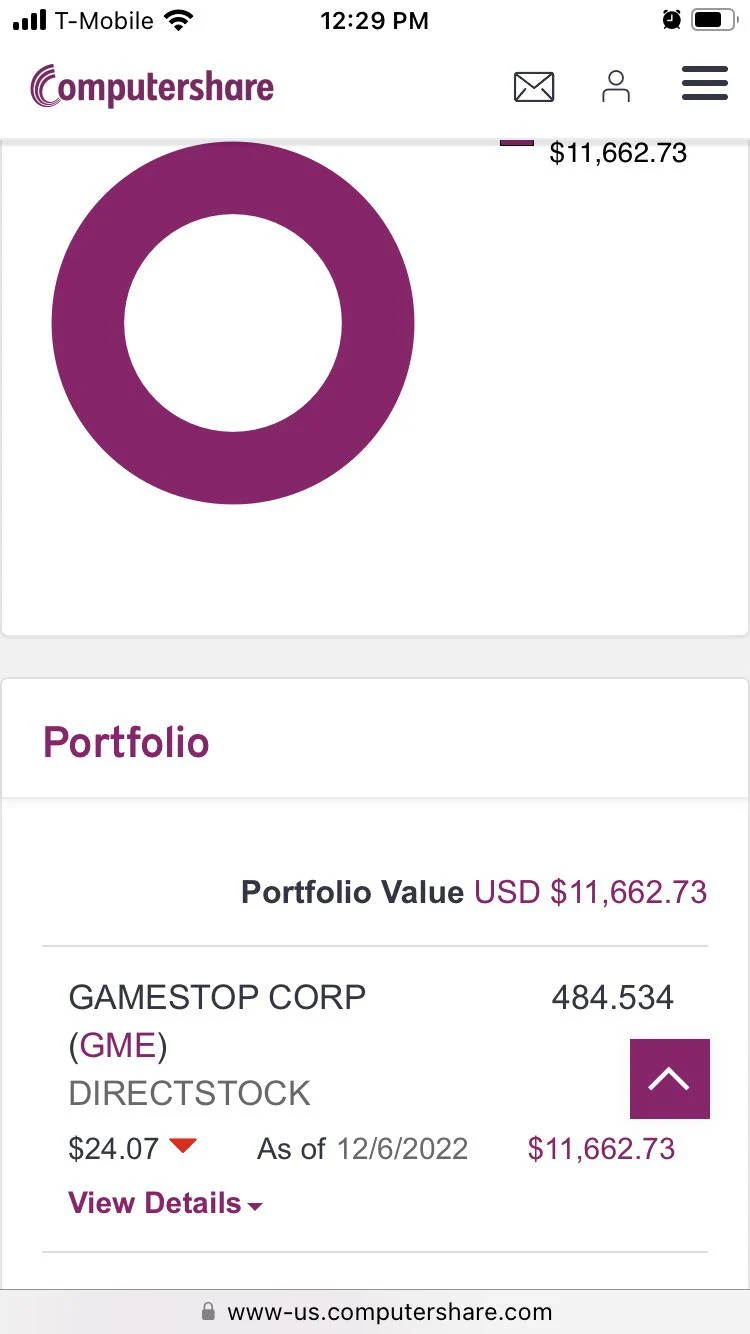This screenshot has width=750, height=1334.
Task: Click the alarm clock icon in the status bar
Action: [x=672, y=17]
